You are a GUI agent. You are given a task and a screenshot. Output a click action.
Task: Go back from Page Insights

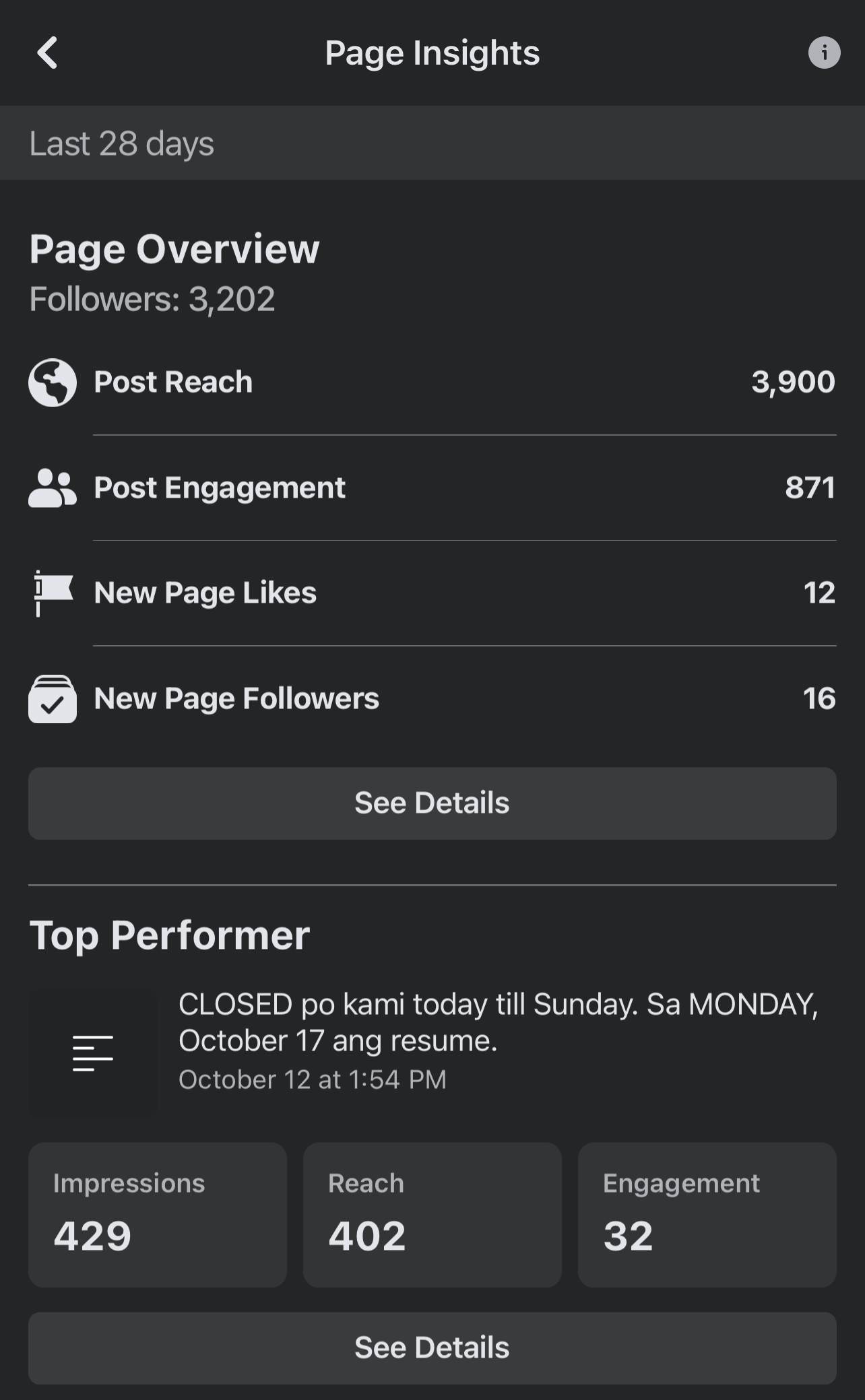(47, 53)
